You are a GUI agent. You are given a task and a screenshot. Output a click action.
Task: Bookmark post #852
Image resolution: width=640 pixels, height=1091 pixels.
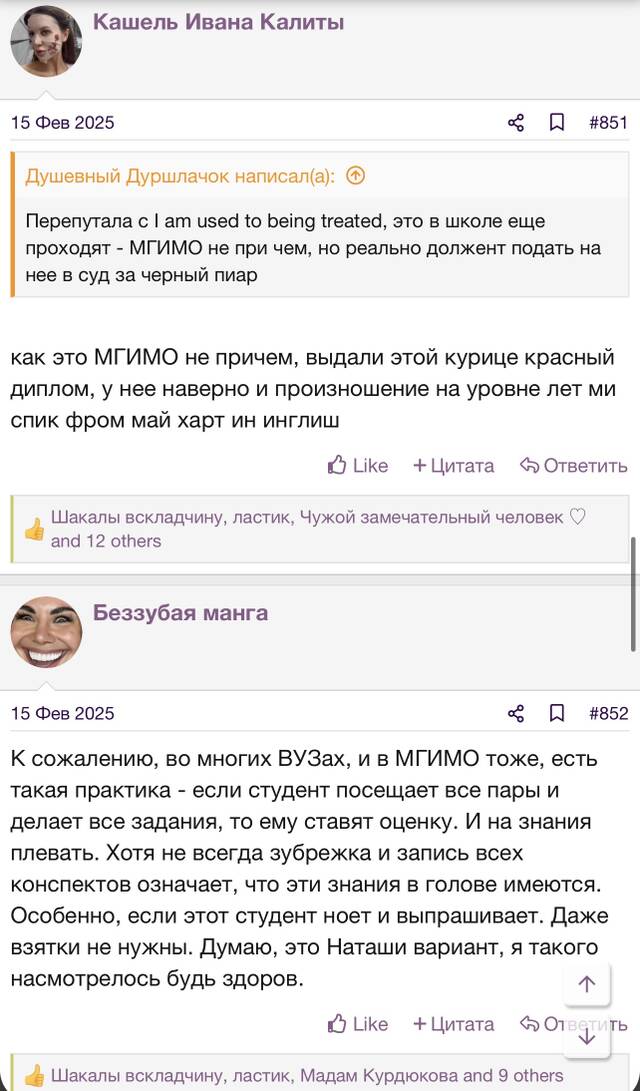(x=557, y=714)
